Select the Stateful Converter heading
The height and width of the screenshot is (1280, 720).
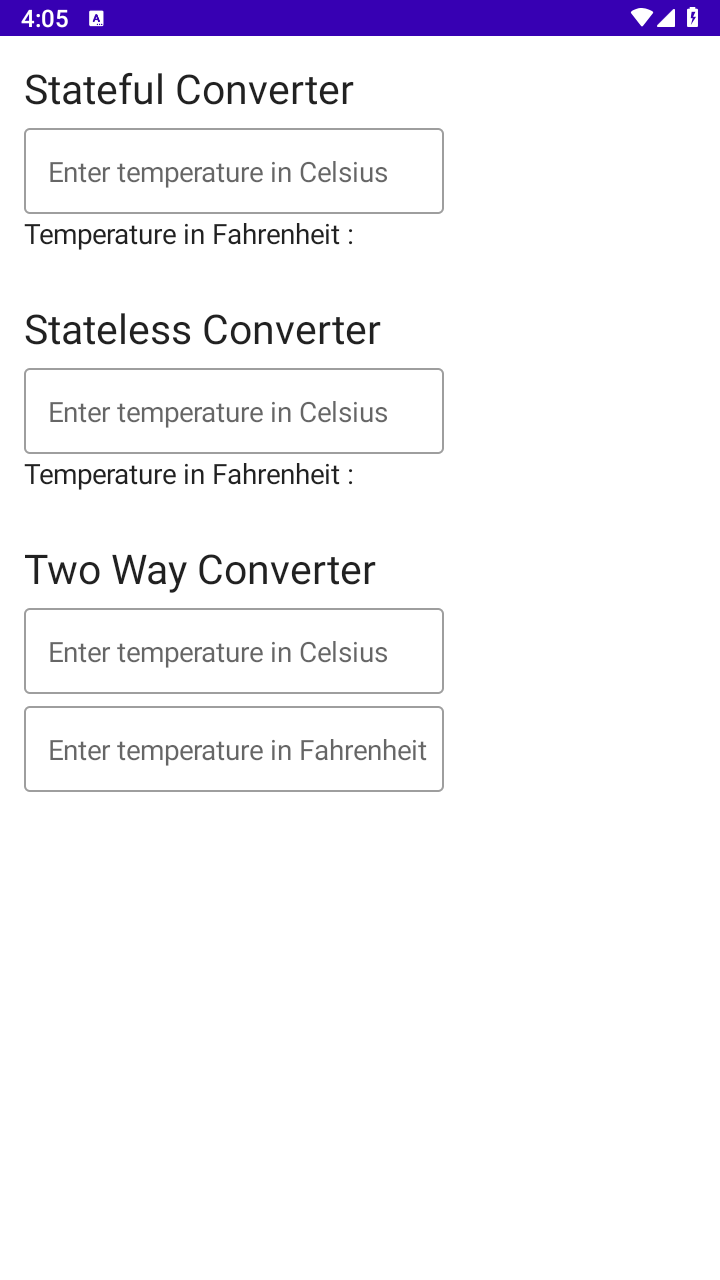pos(188,89)
